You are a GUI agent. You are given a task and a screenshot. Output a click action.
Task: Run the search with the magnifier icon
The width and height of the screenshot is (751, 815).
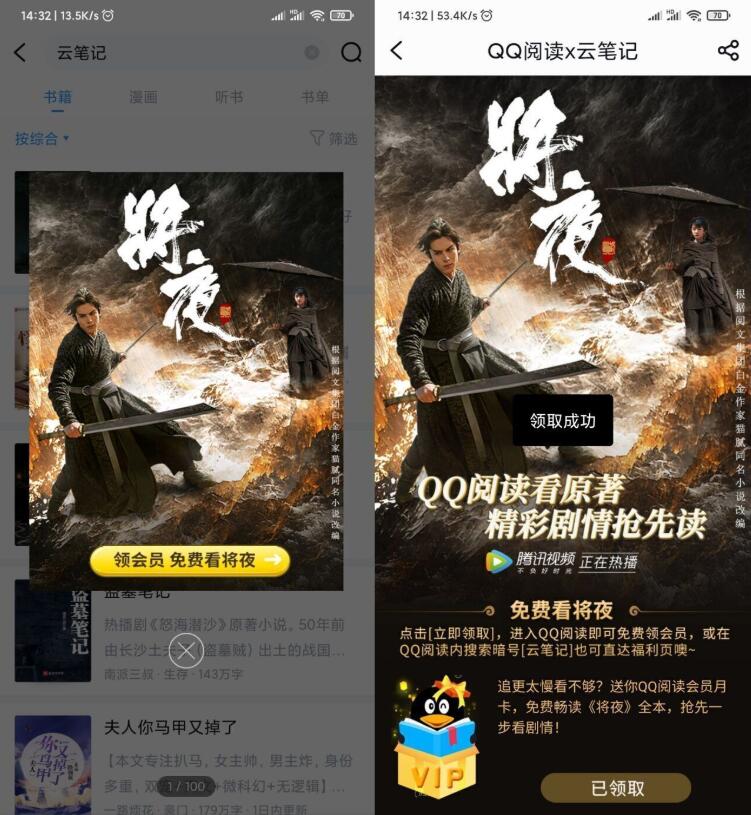351,53
